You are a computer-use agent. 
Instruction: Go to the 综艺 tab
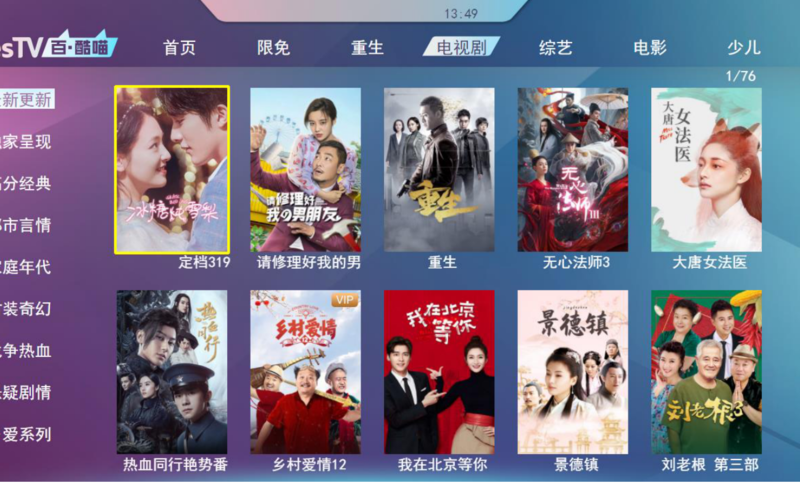555,47
